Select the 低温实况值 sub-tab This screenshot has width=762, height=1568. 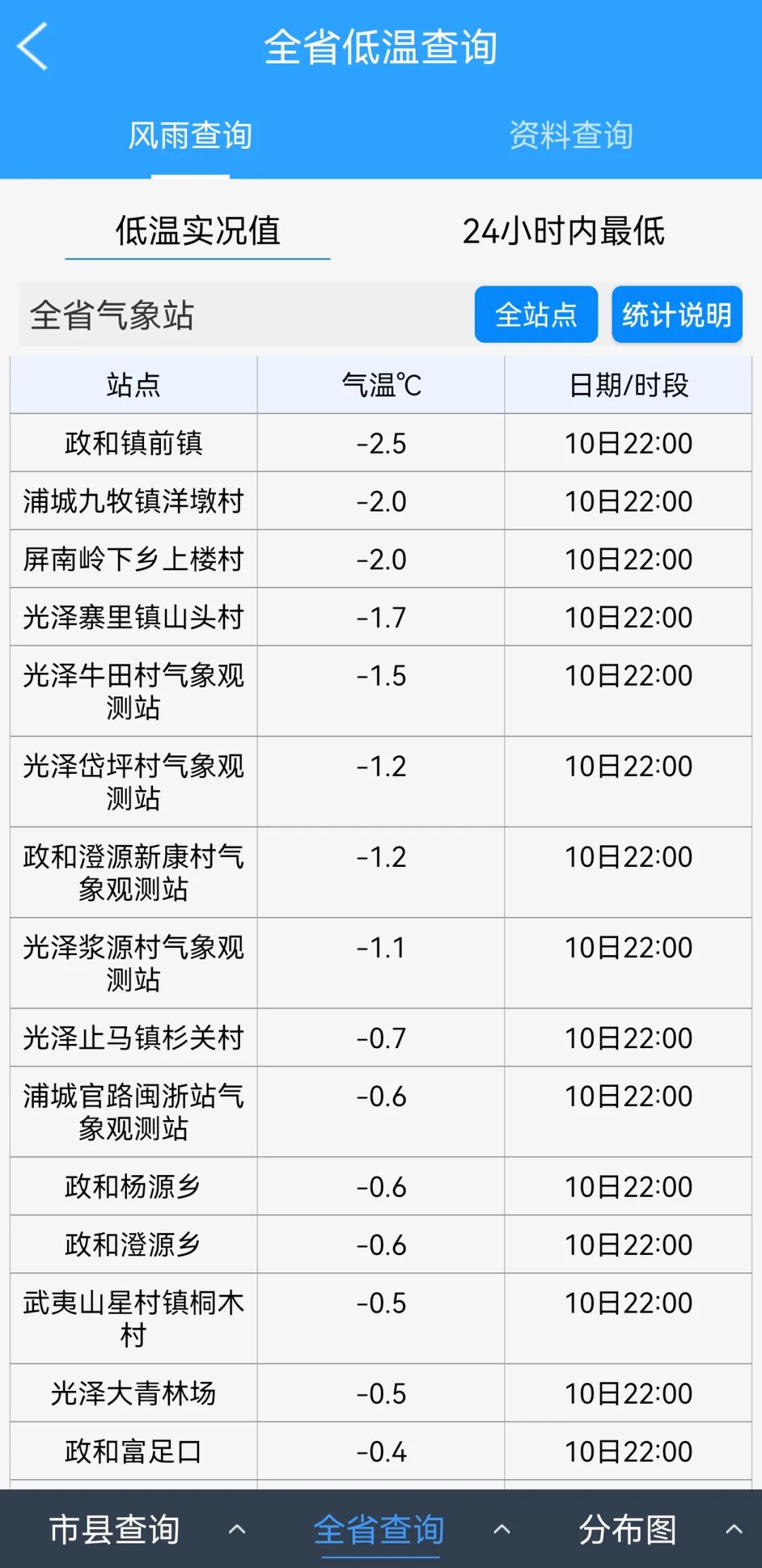198,231
